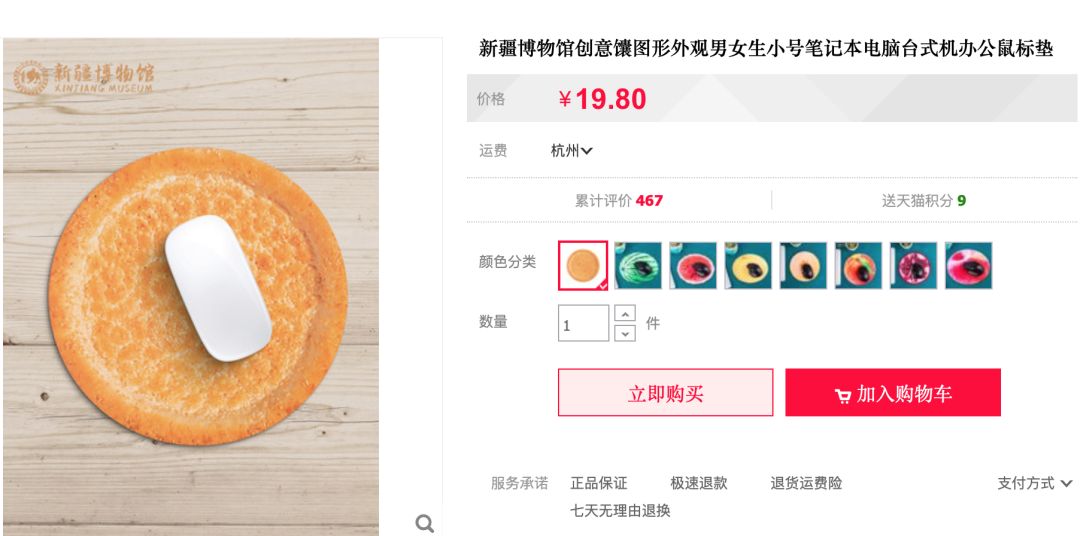This screenshot has width=1080, height=536.
Task: Choose the pomegranate pattern swatch
Action: click(x=913, y=265)
